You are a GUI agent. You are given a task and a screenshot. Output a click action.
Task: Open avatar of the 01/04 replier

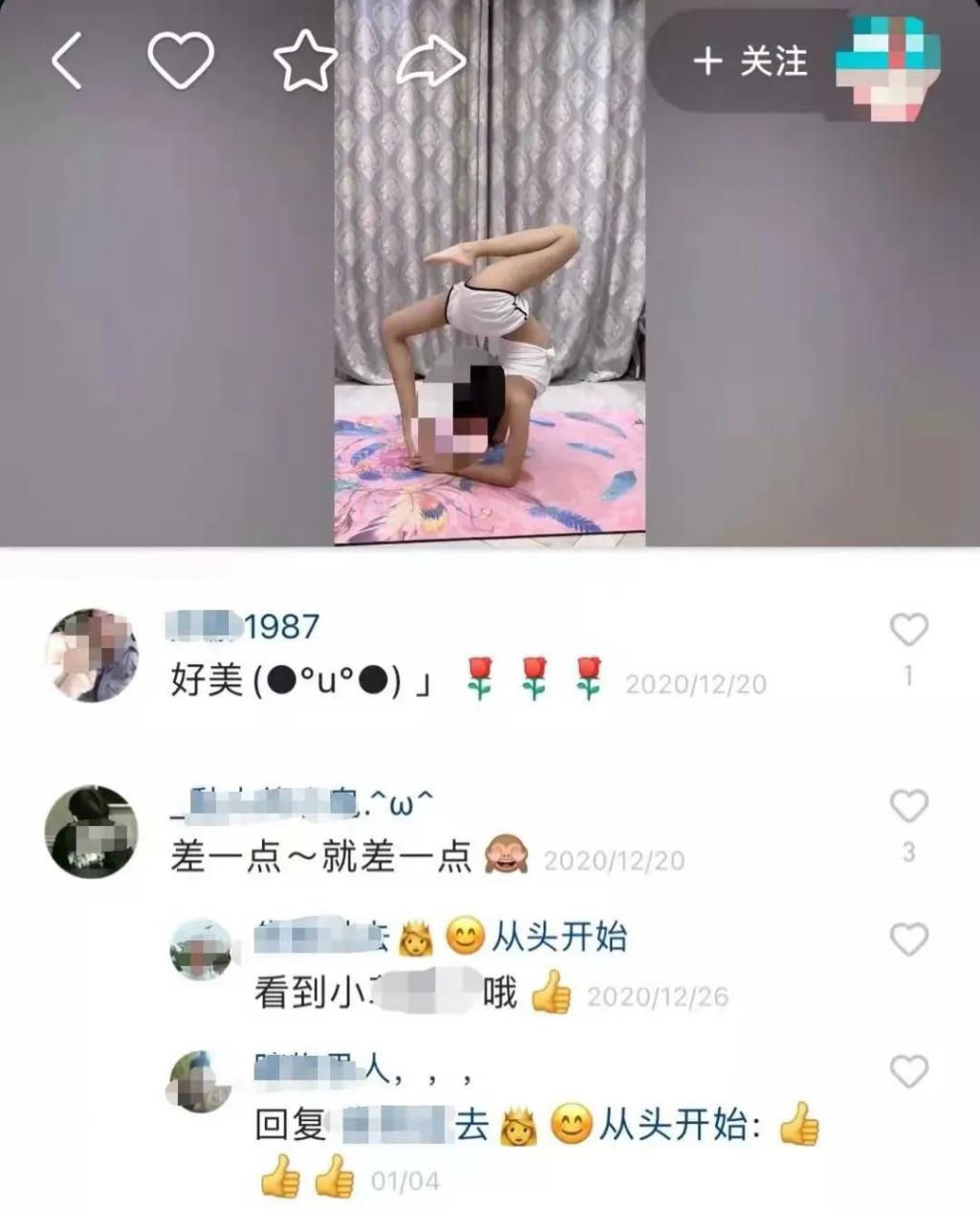pos(201,1082)
